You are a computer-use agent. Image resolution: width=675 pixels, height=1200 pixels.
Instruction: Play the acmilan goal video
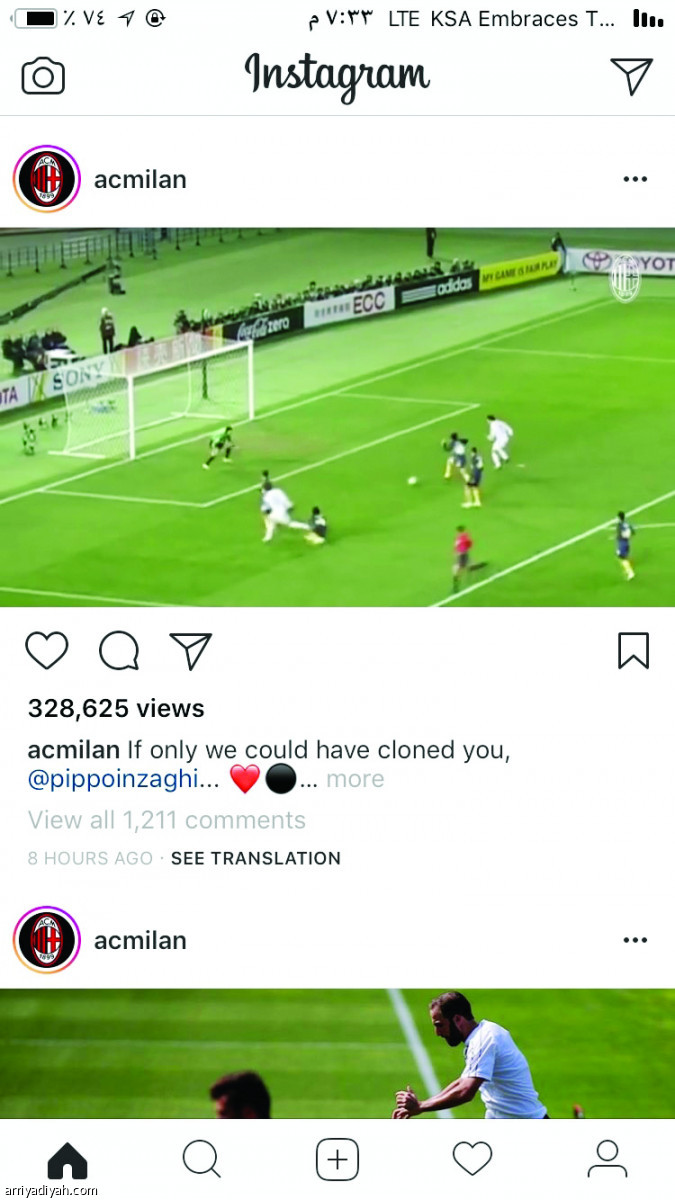point(337,417)
